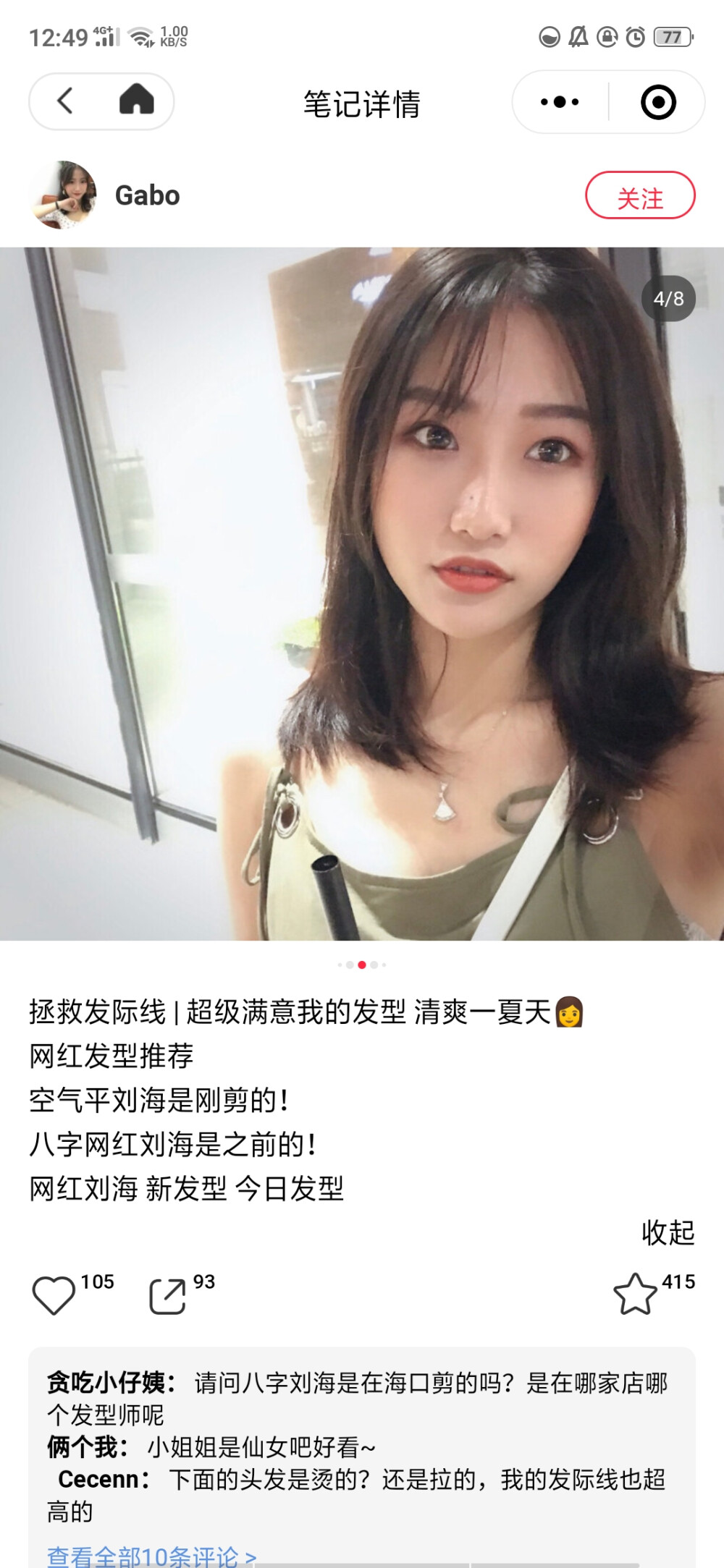
Task: Return to the mini program home
Action: [136, 100]
